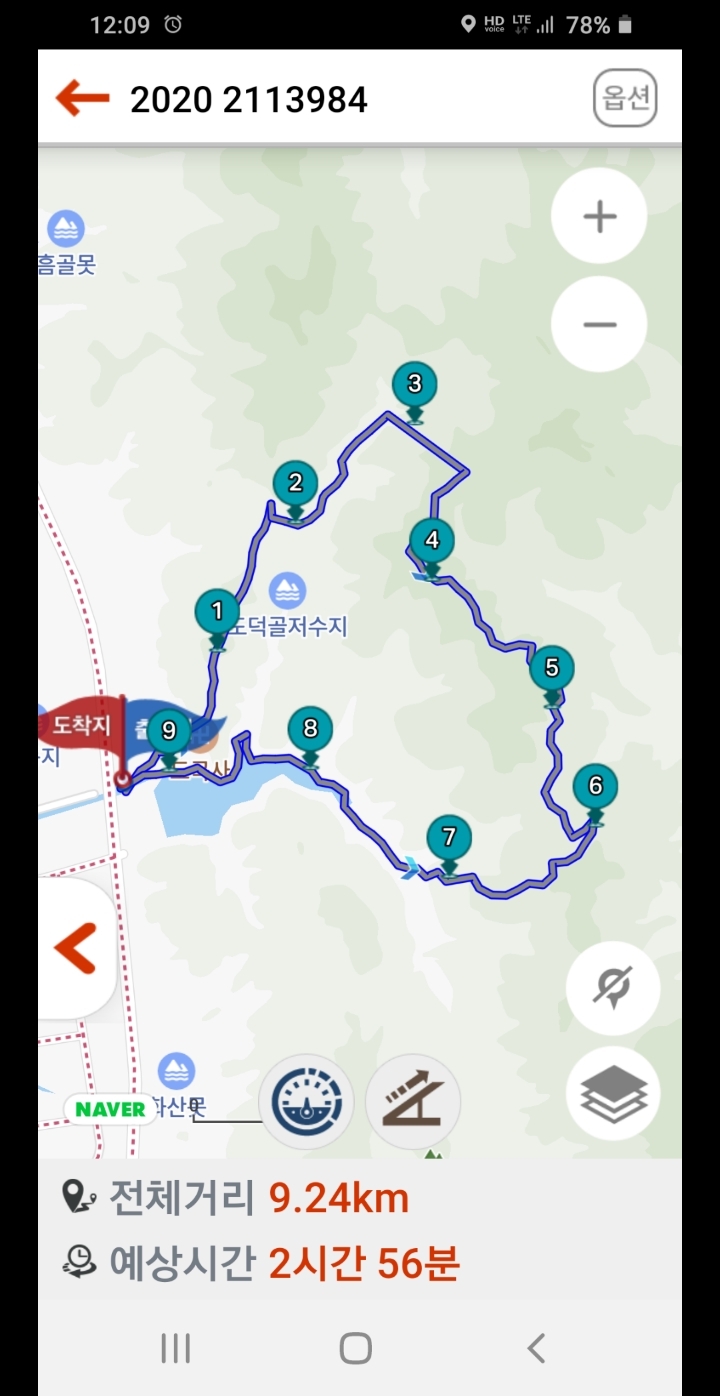
Task: Open the speedometer gauge button
Action: point(306,1102)
